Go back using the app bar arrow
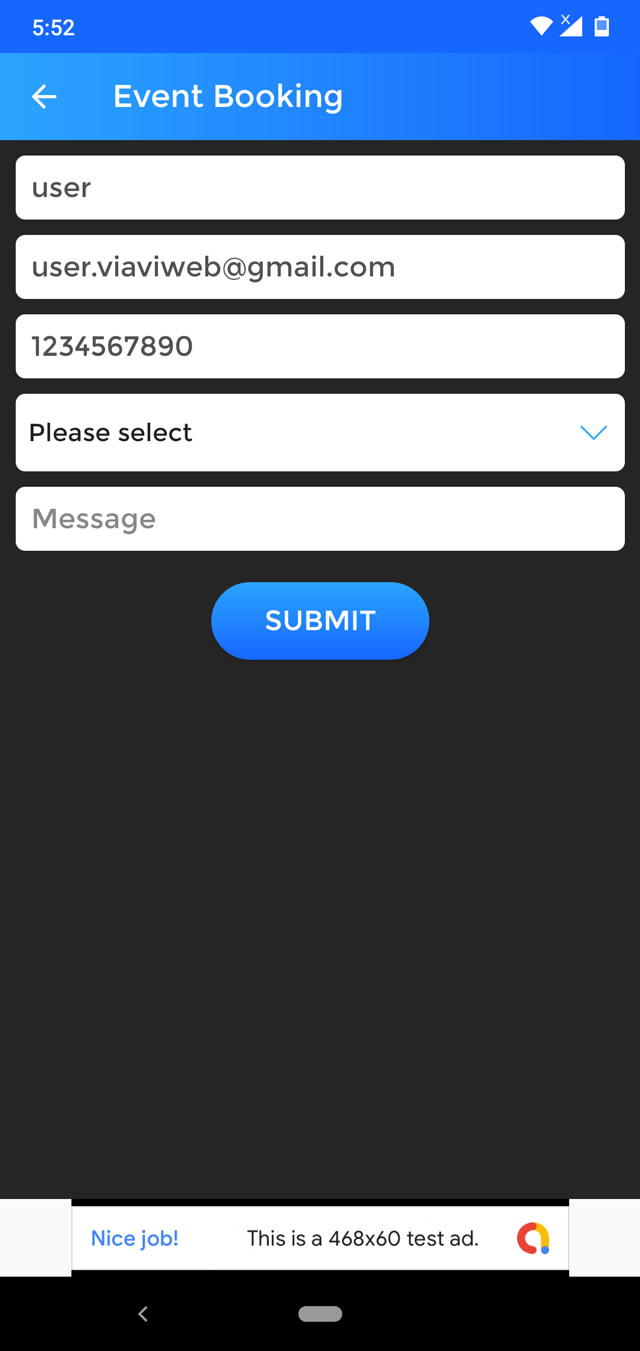The height and width of the screenshot is (1351, 640). click(44, 97)
